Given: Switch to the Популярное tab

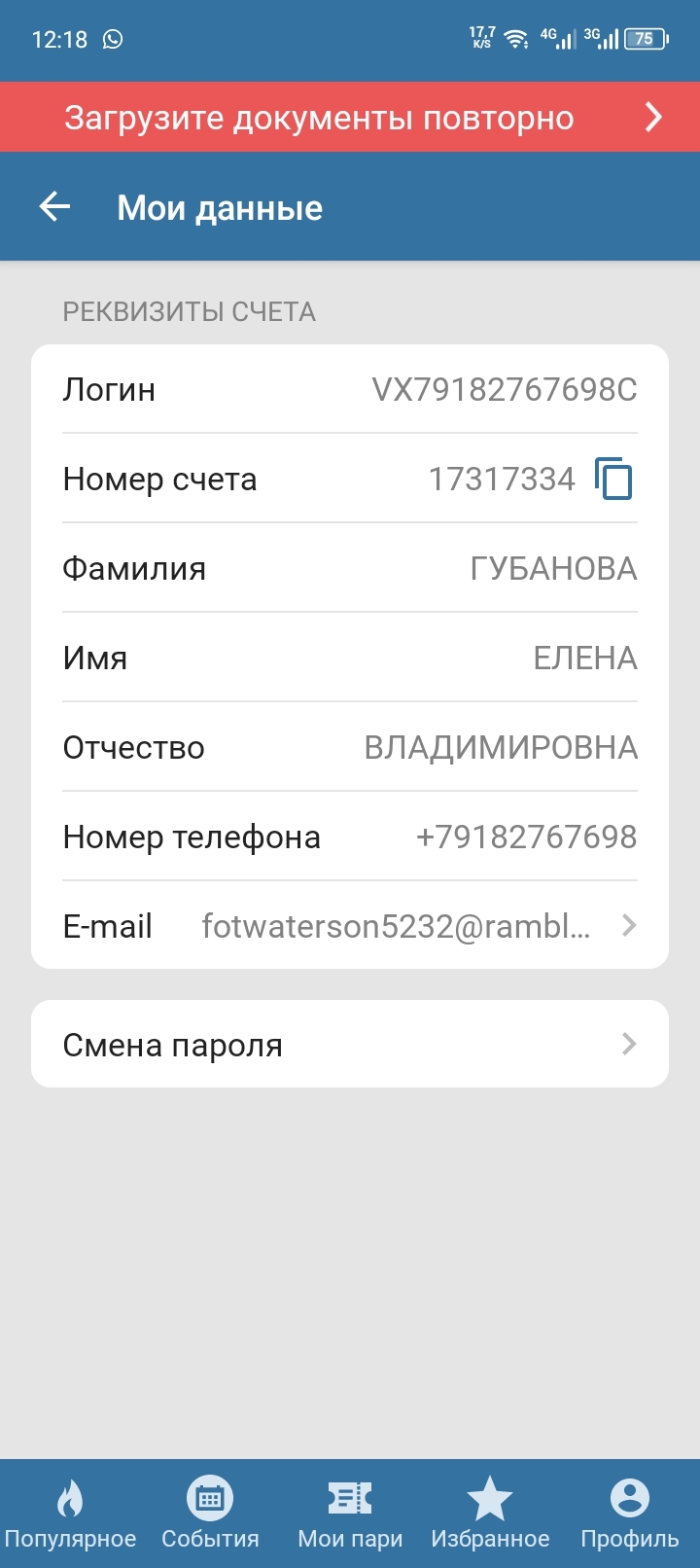Looking at the screenshot, I should [x=70, y=1514].
